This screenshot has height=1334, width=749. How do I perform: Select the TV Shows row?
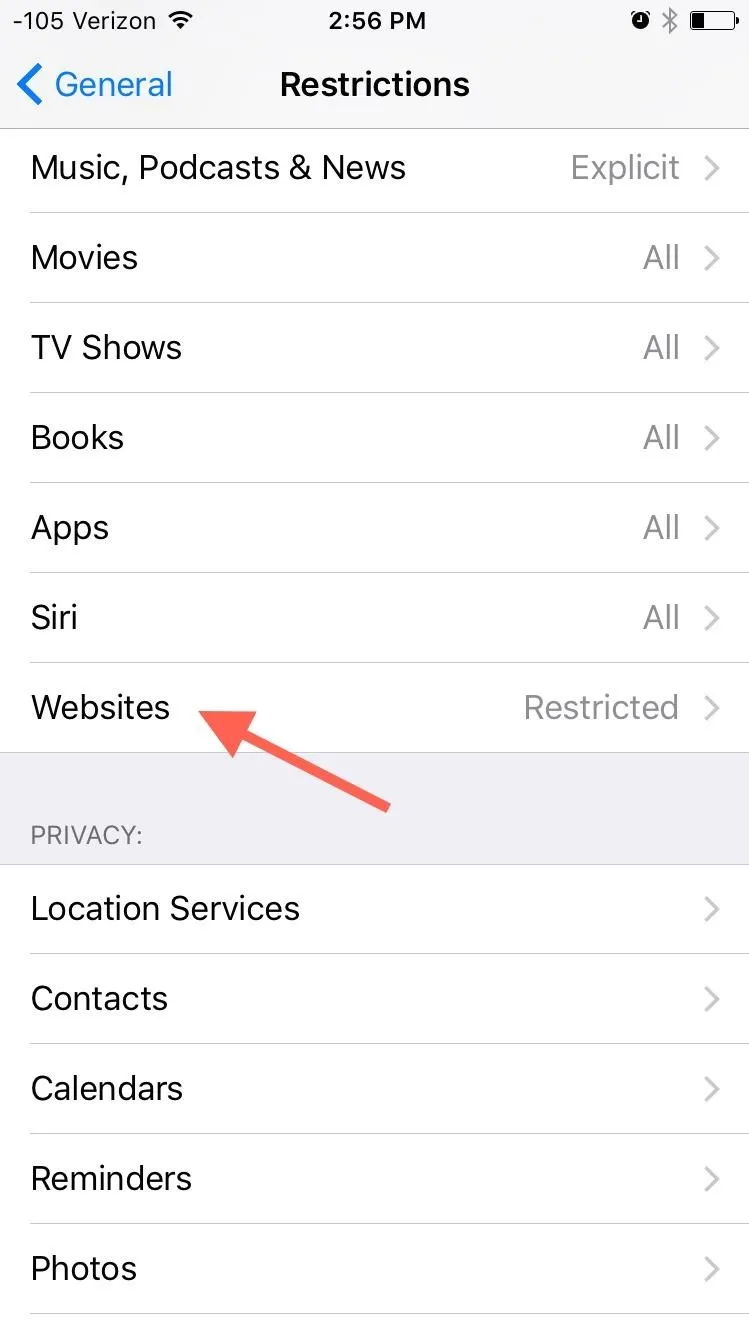[x=374, y=348]
